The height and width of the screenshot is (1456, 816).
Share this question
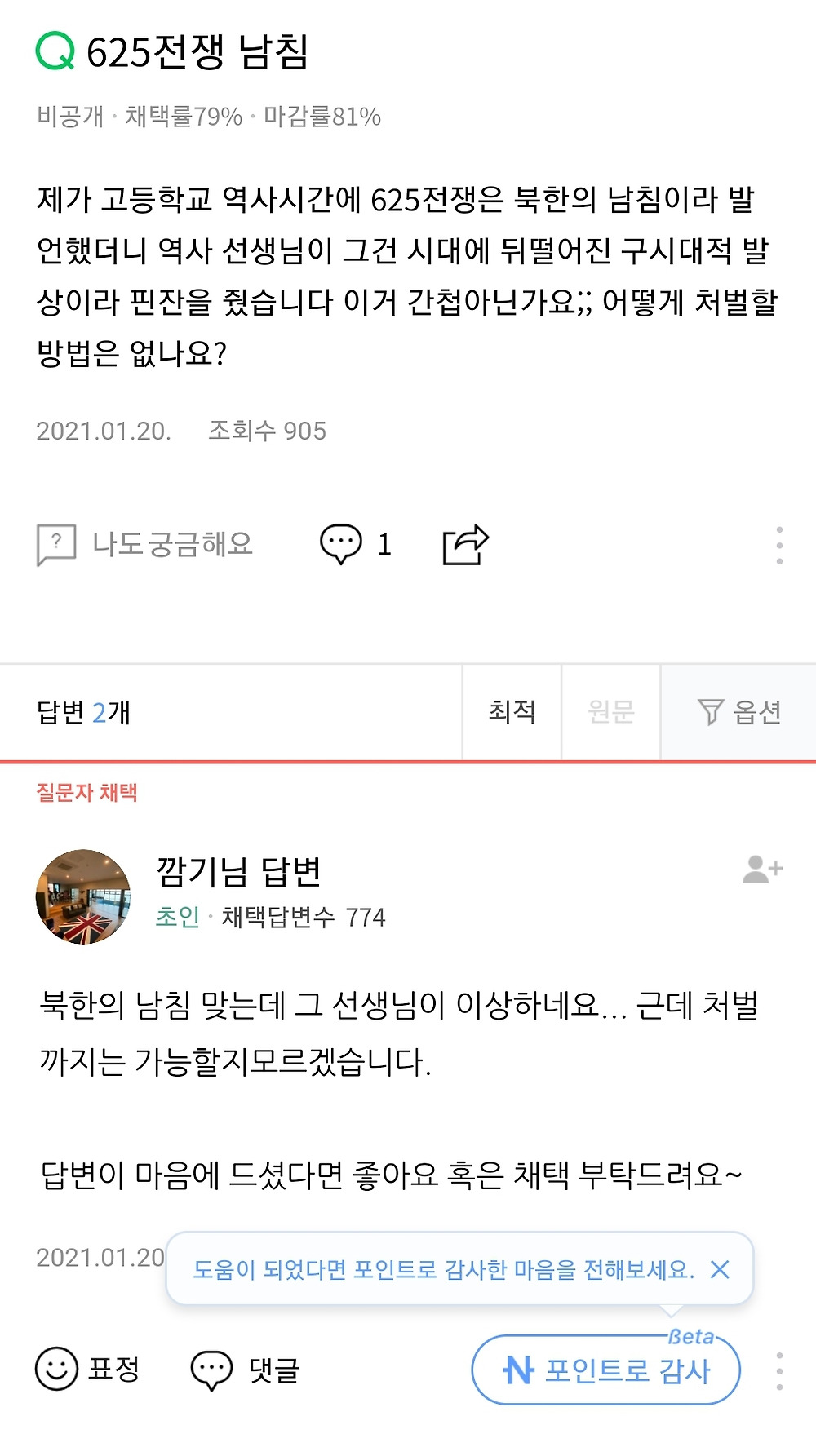click(465, 544)
